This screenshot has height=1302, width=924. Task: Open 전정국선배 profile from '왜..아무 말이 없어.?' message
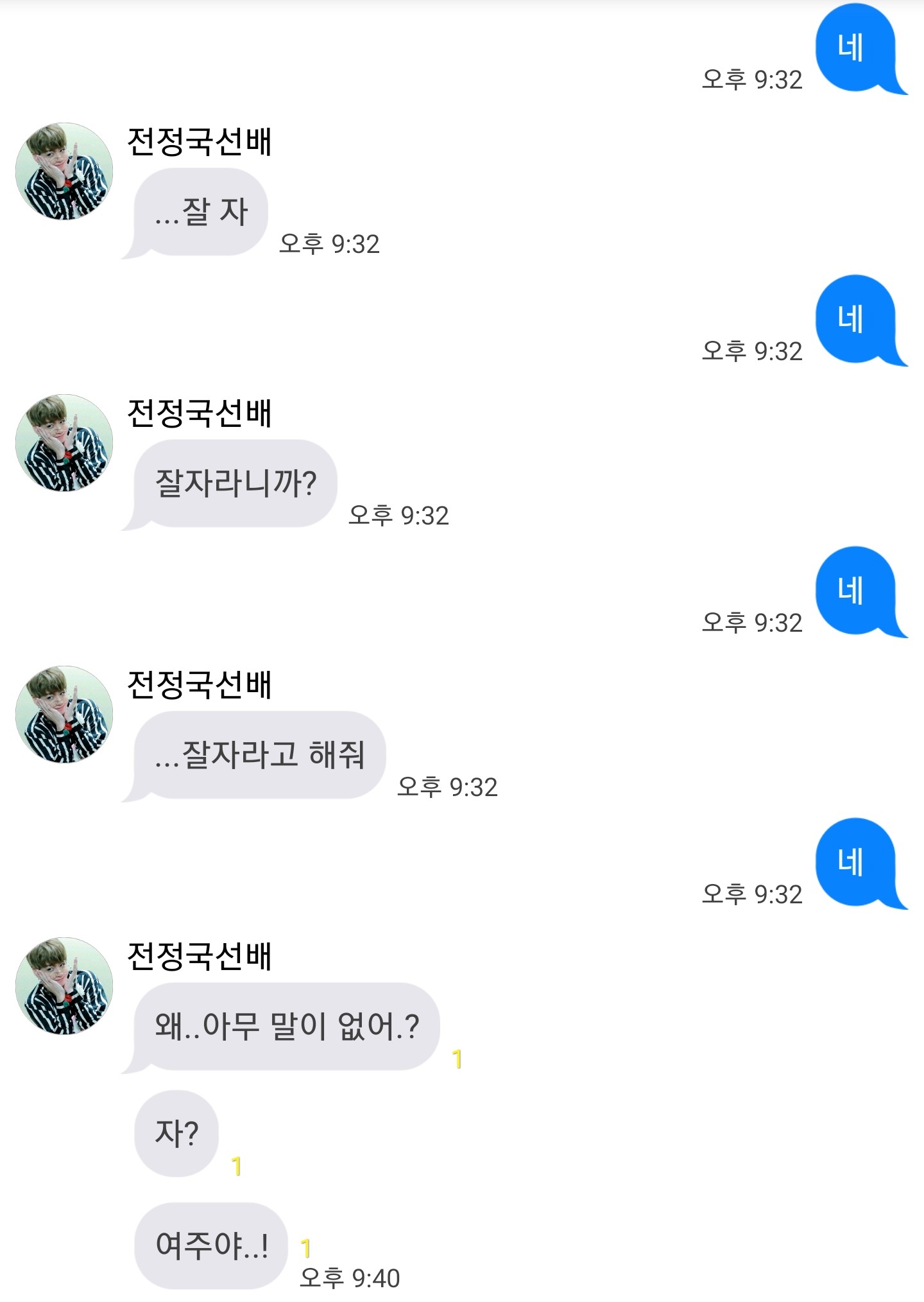click(64, 986)
